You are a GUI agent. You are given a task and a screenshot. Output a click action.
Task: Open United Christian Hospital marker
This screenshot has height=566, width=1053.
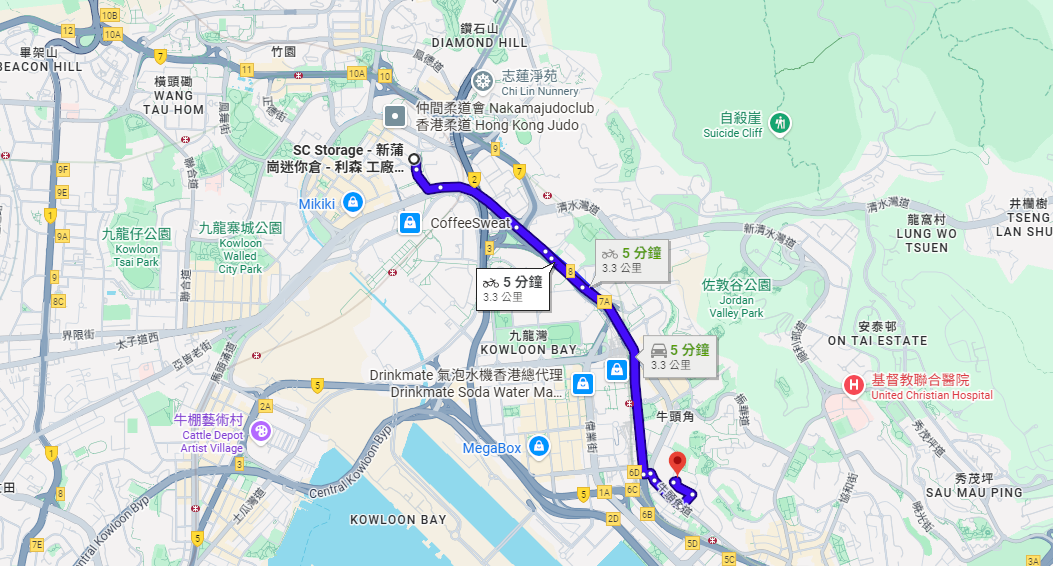(854, 385)
